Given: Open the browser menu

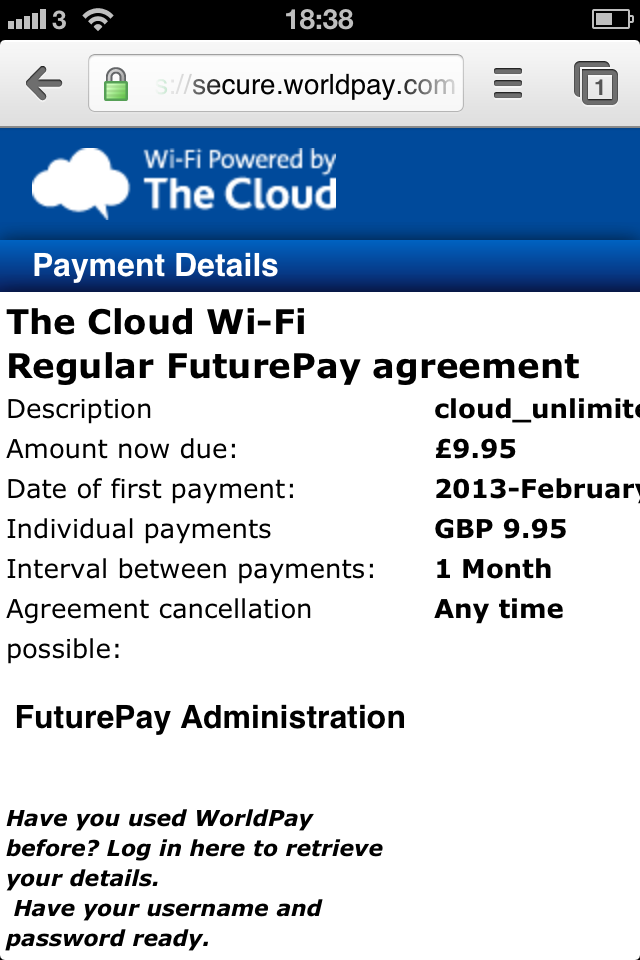Looking at the screenshot, I should (x=508, y=83).
